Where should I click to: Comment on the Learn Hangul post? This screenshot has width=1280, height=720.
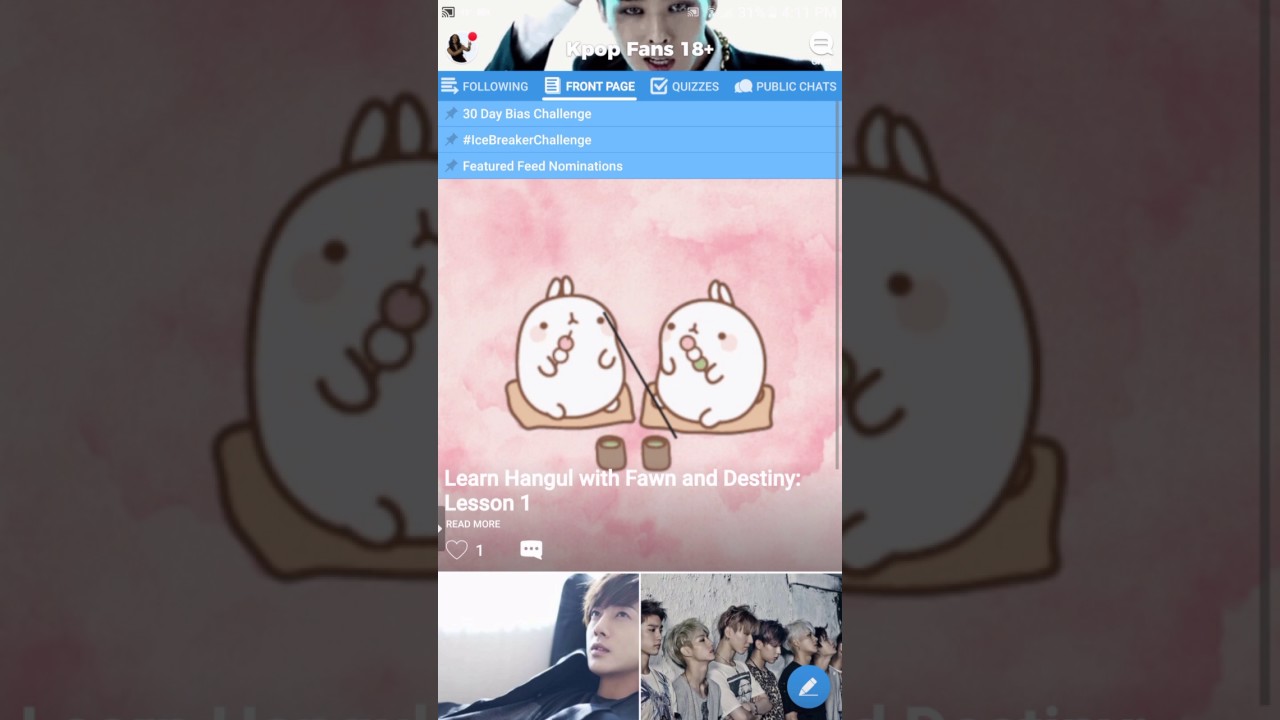coord(531,549)
